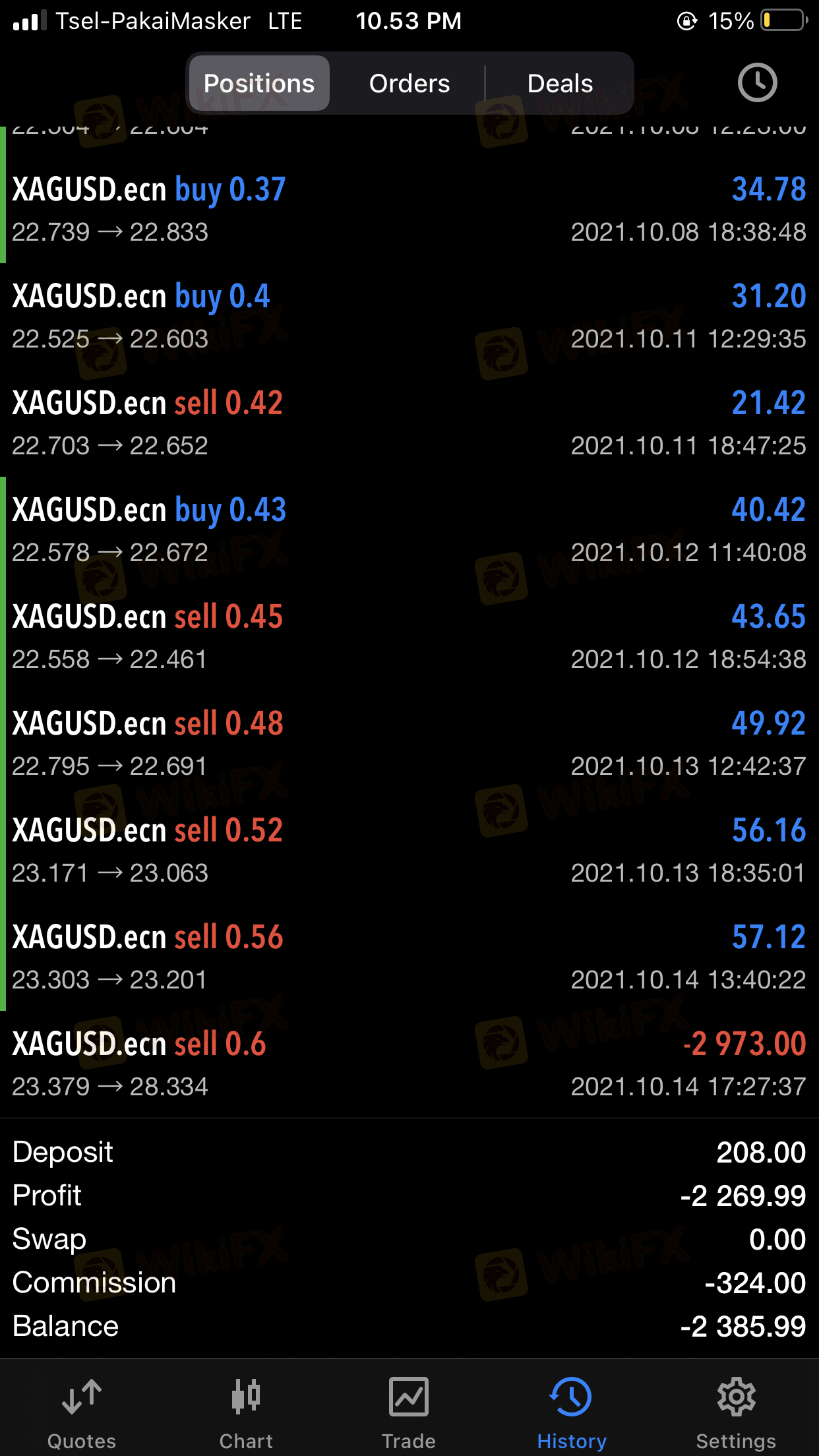Image resolution: width=819 pixels, height=1456 pixels.
Task: Expand the XAGUSD.ecn buy 0.37 position
Action: pyautogui.click(x=409, y=210)
